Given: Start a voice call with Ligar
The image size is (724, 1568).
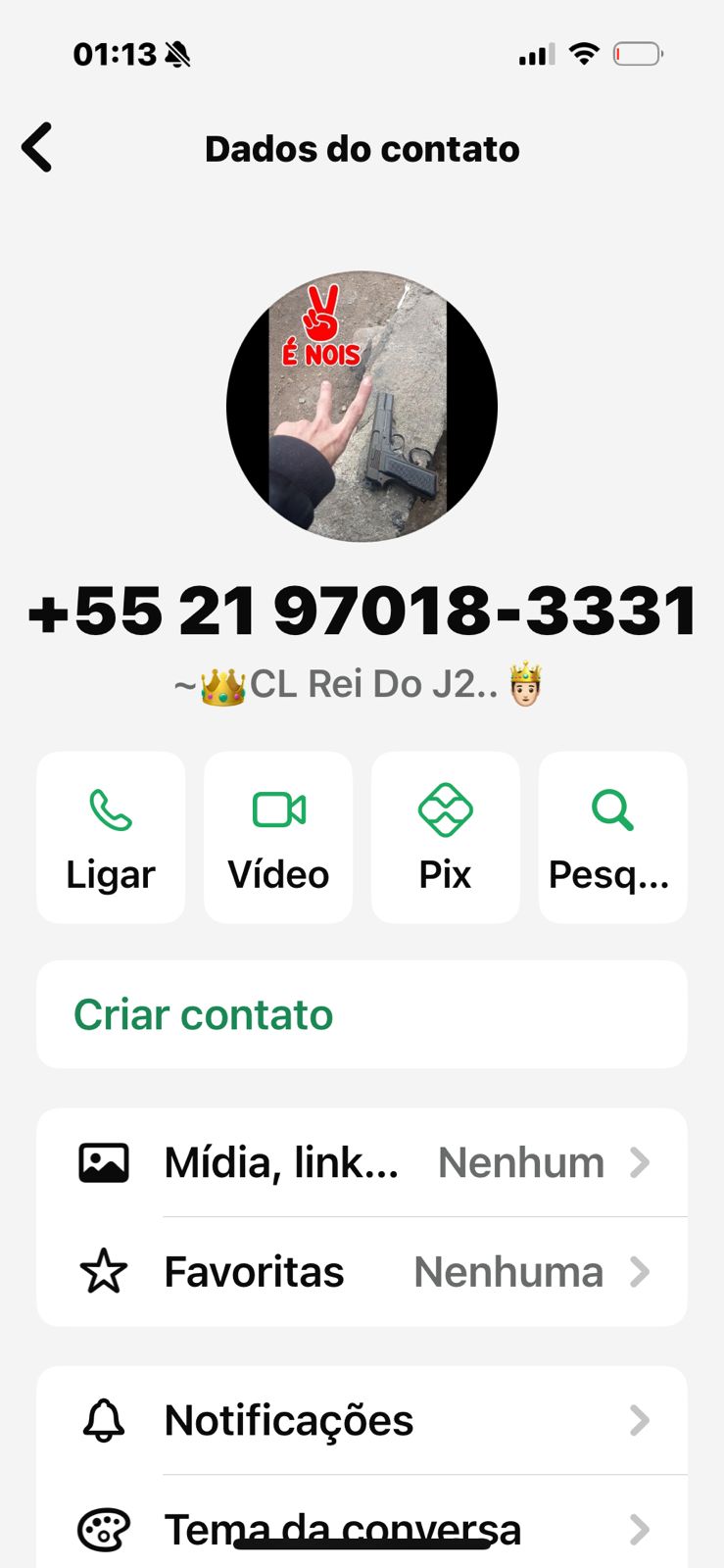Looking at the screenshot, I should coord(111,837).
